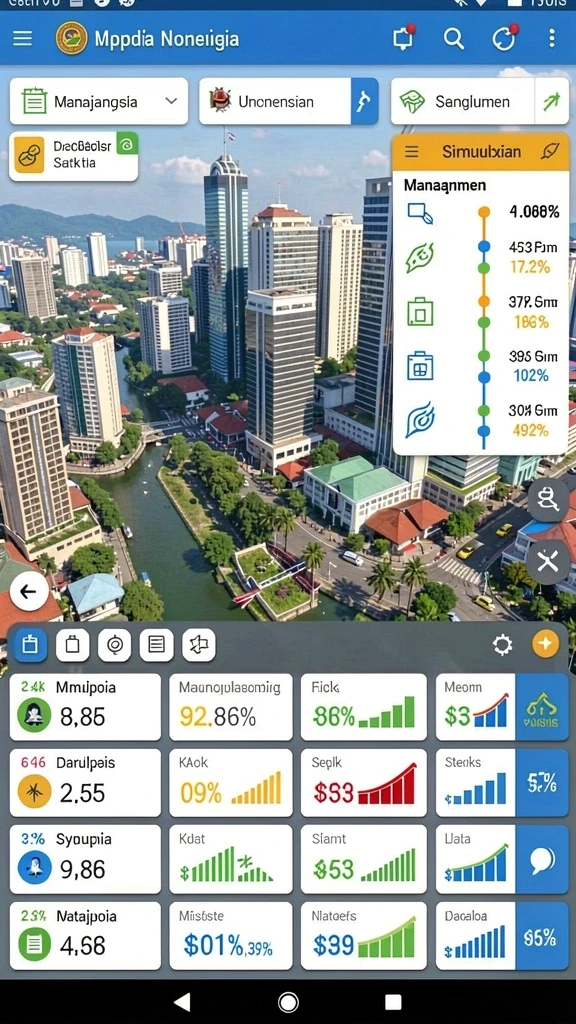Screen dimensions: 576x1024
Task: Tap the round crossed-tools button on the map
Action: point(547,562)
